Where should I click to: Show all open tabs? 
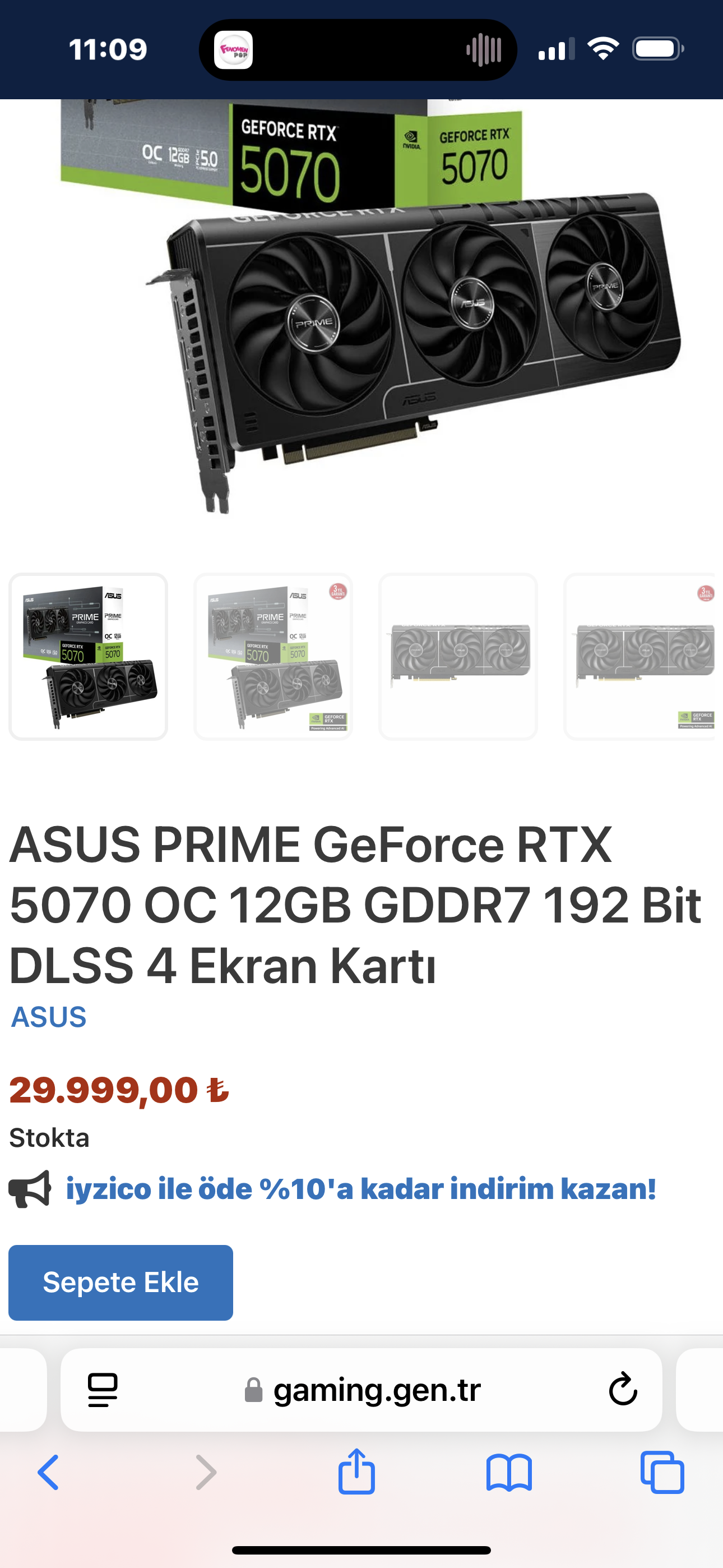(662, 1473)
